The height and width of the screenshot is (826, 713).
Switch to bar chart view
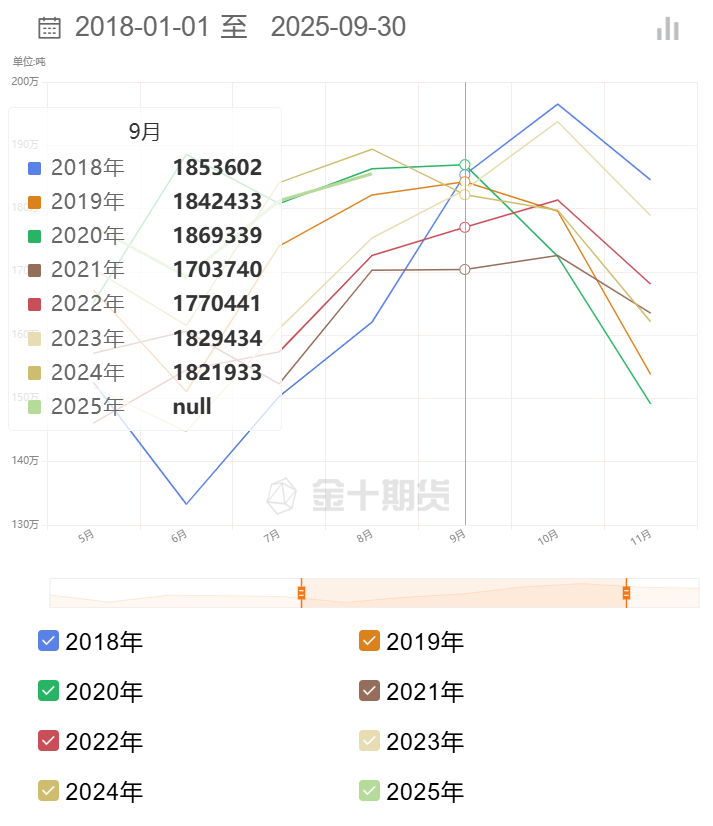click(667, 29)
